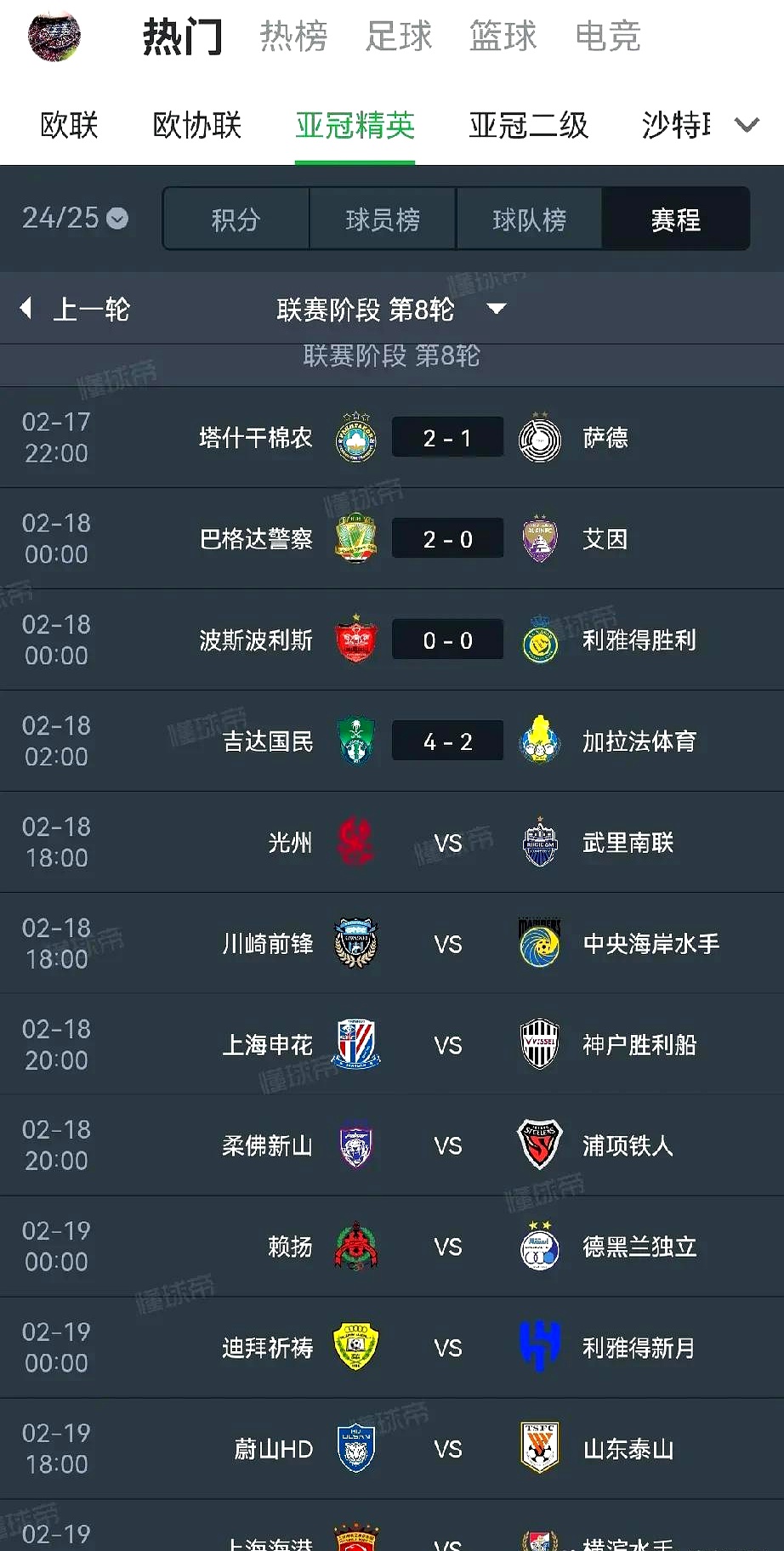Click the user avatar icon
This screenshot has width=784, height=1551.
[x=54, y=36]
